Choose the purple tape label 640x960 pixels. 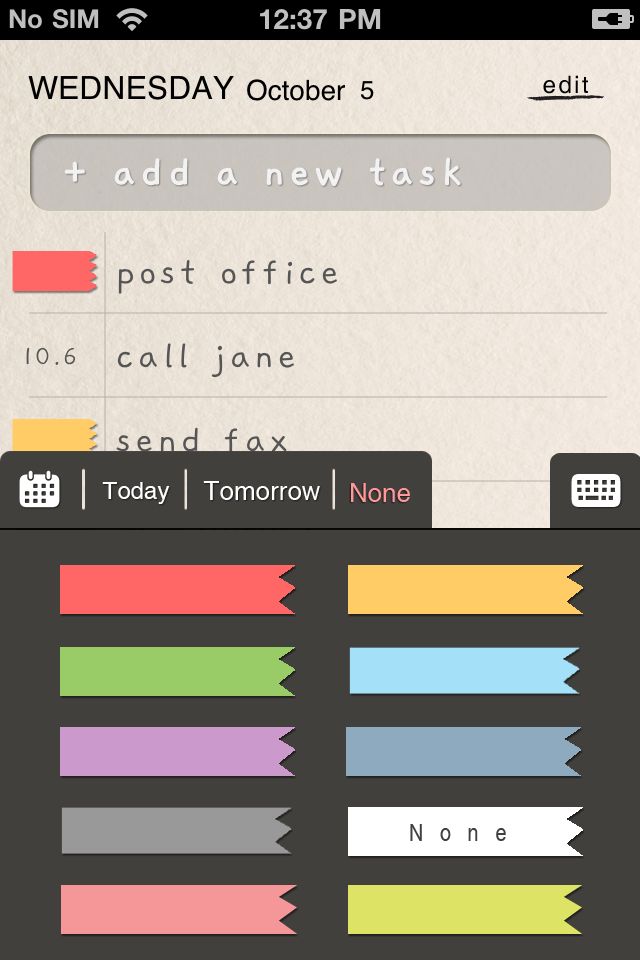tap(176, 751)
